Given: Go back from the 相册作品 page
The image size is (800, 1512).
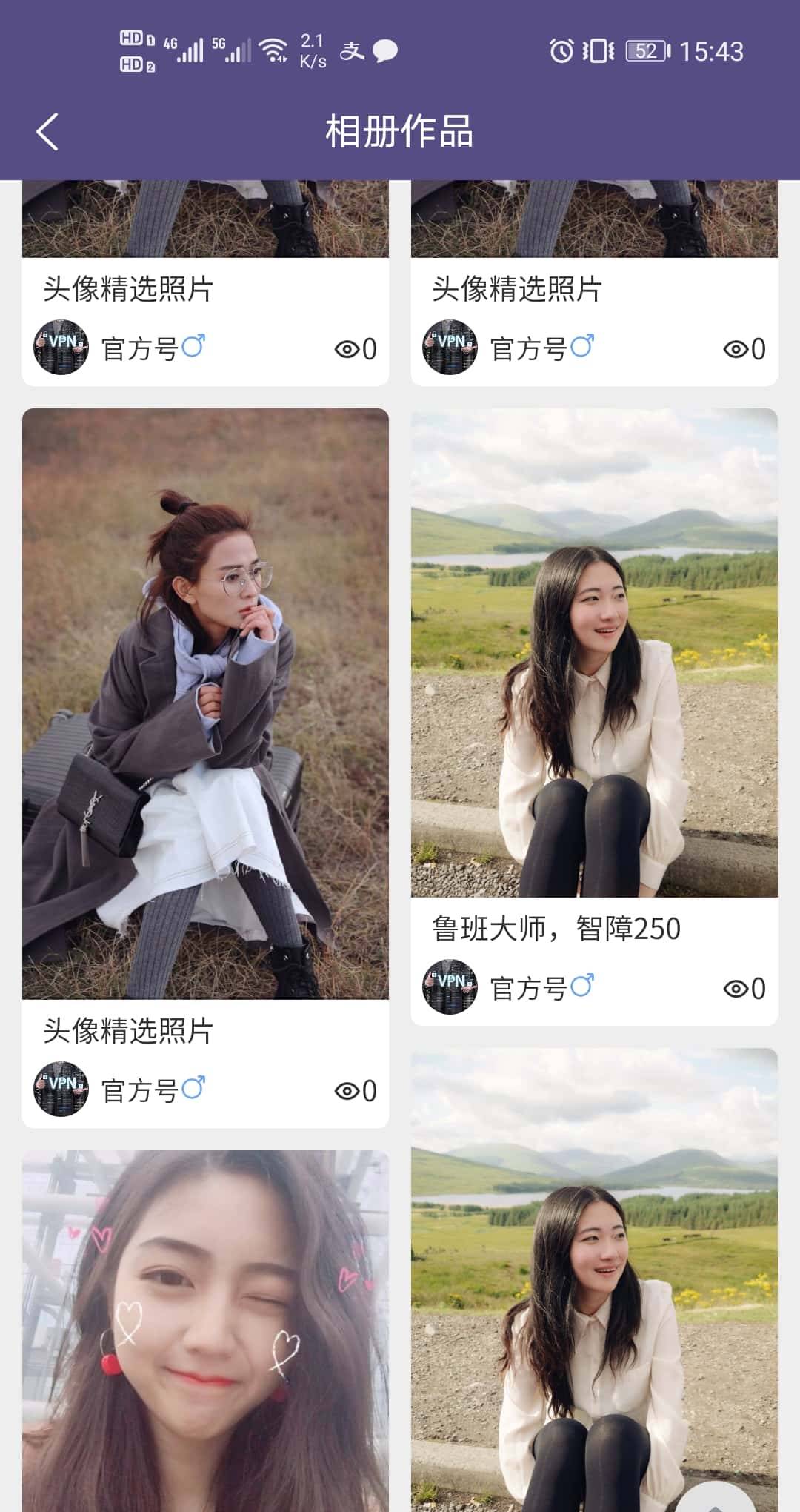Looking at the screenshot, I should click(47, 132).
